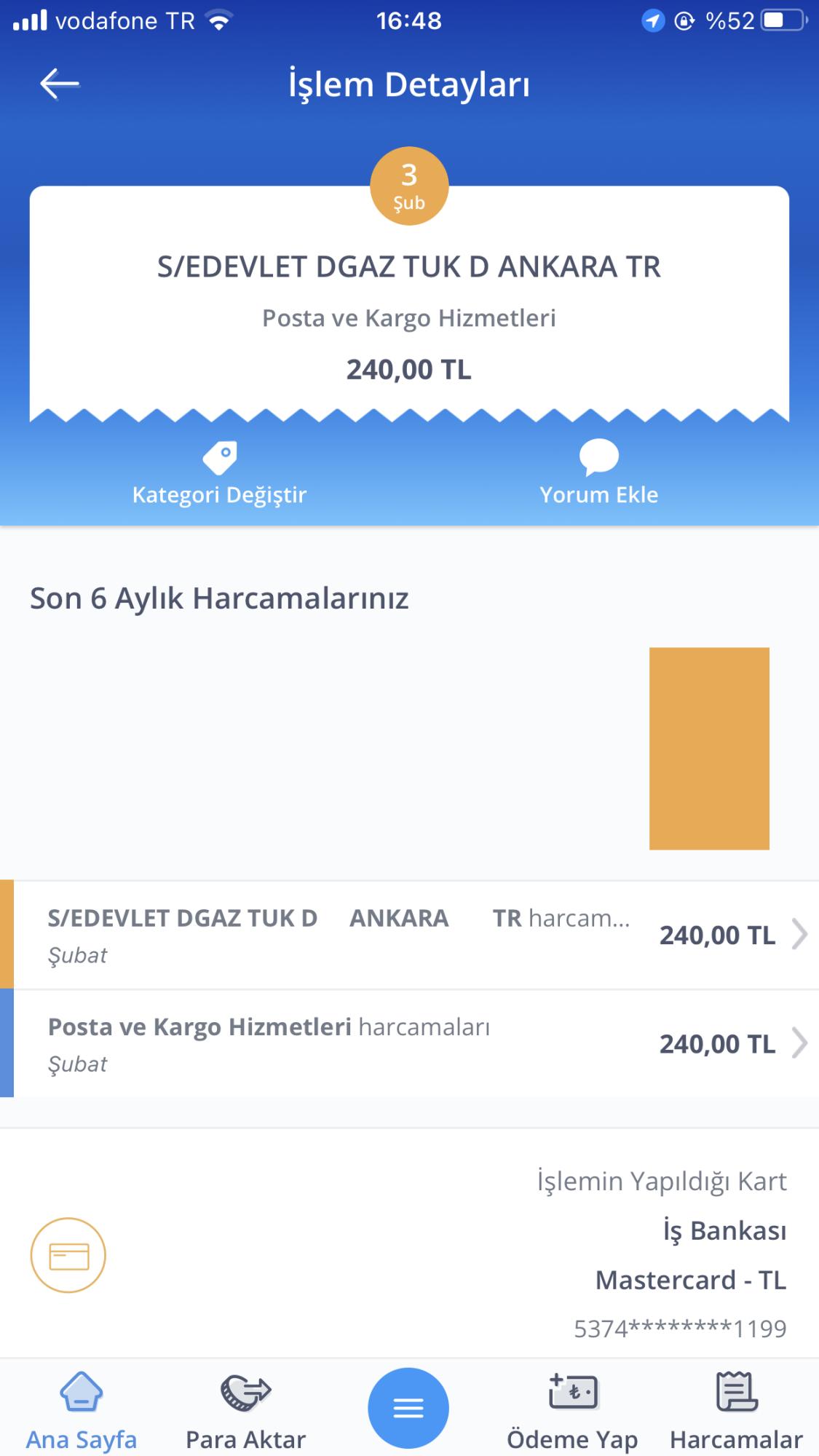
Task: Open the Harcamalar receipt icon
Action: point(736,1390)
